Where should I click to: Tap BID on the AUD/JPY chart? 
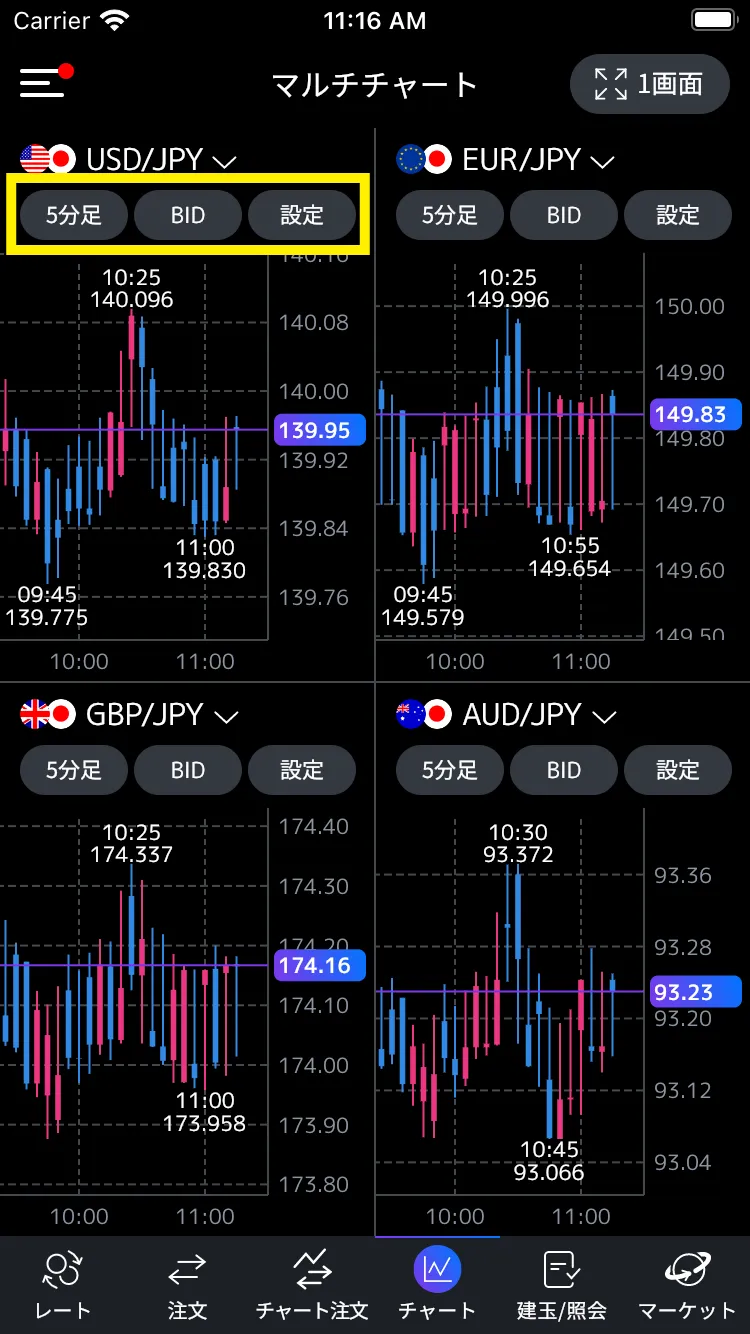564,770
